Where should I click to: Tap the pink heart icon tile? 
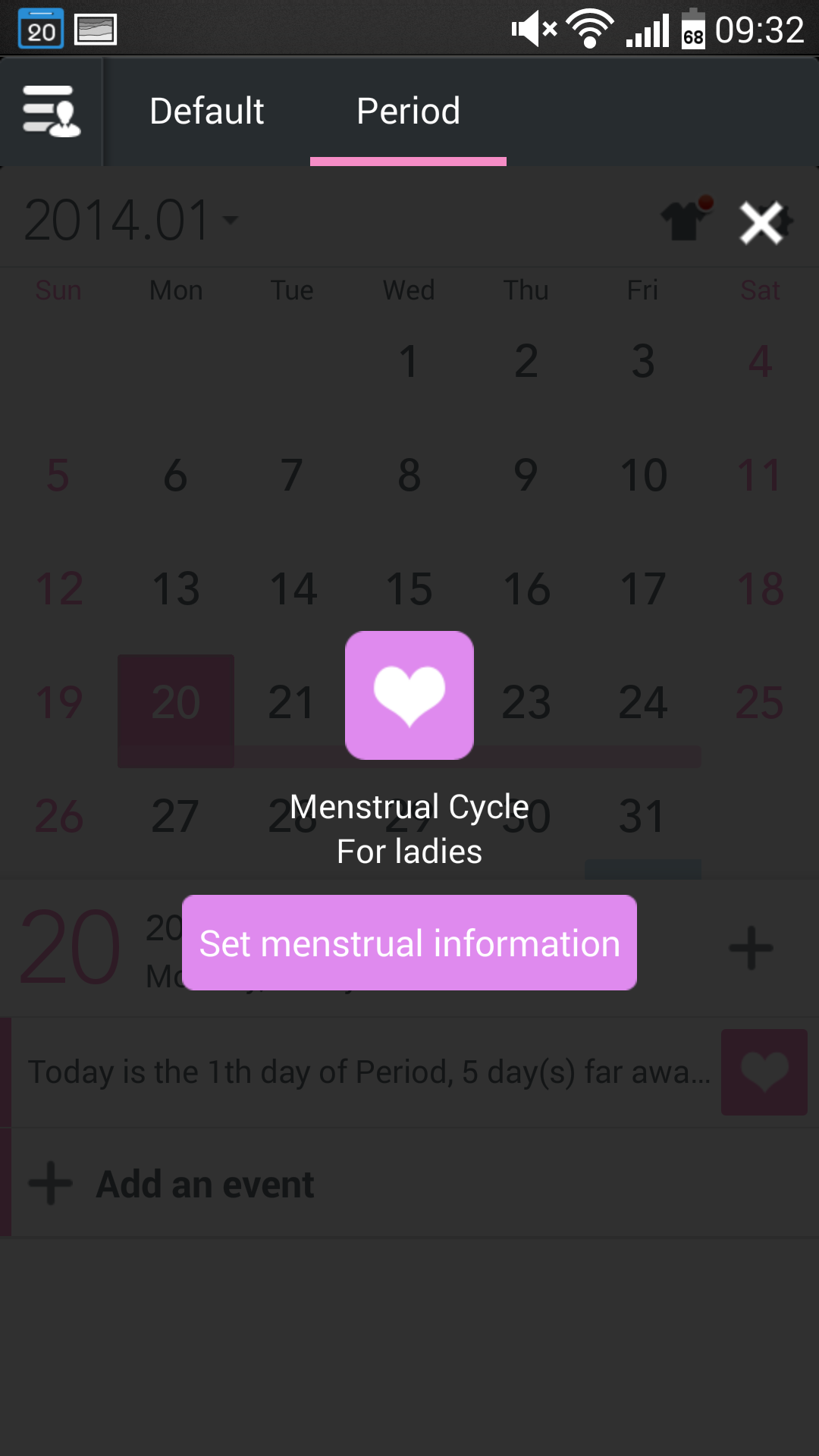(x=409, y=695)
